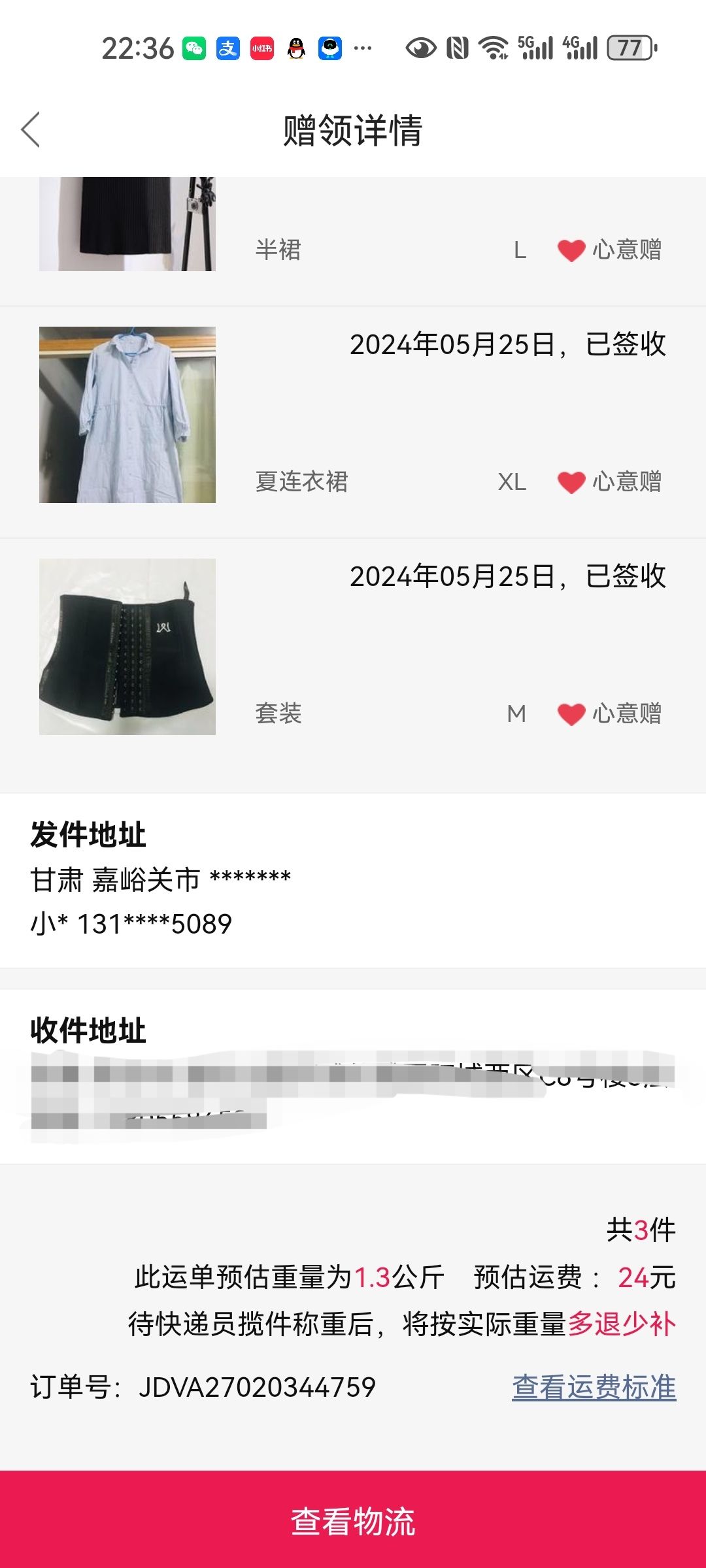Go back from the 赠领详情 page
This screenshot has height=1568, width=706.
[x=31, y=129]
